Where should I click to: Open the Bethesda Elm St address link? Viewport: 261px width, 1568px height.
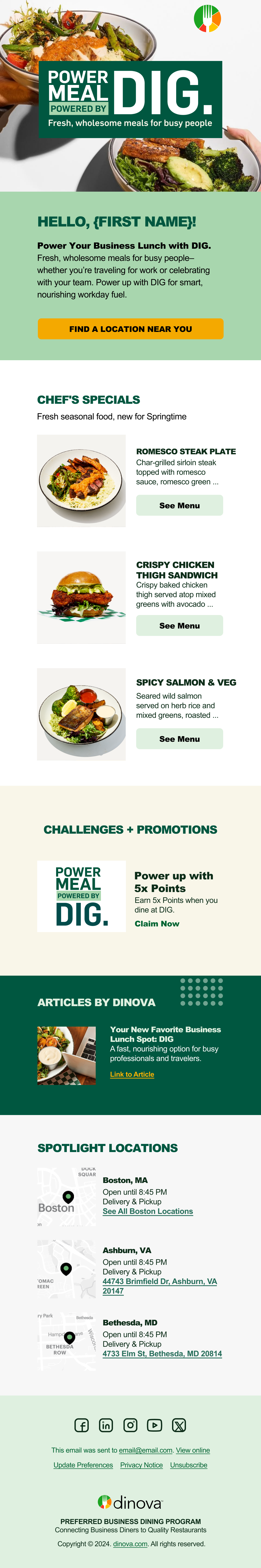(x=162, y=1354)
